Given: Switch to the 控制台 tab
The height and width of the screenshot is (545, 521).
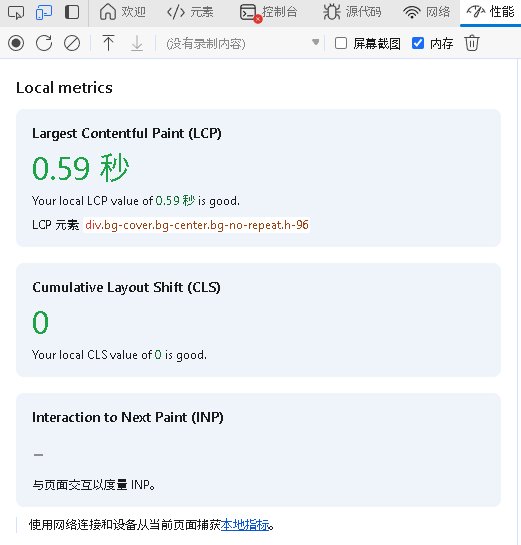Looking at the screenshot, I should coord(269,12).
